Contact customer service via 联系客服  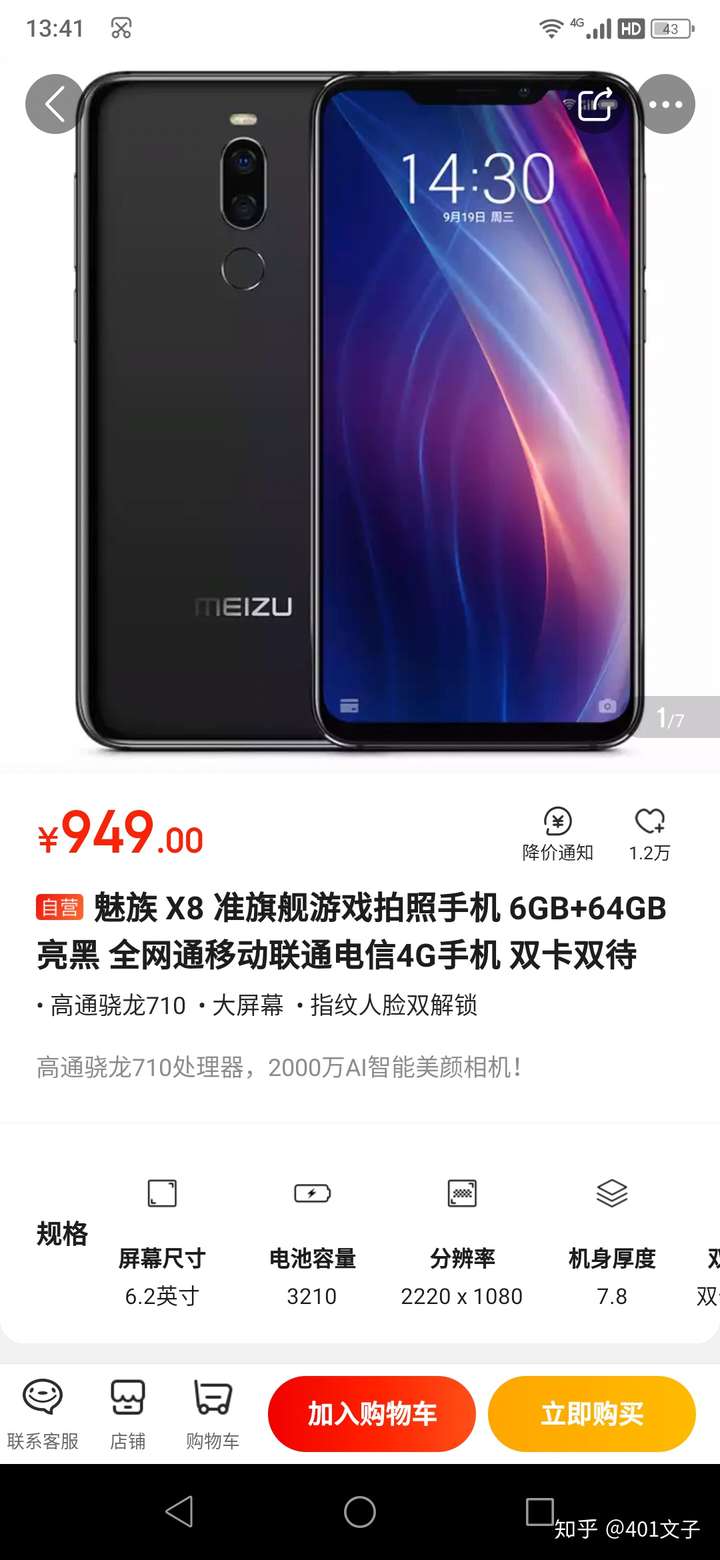click(x=41, y=1413)
